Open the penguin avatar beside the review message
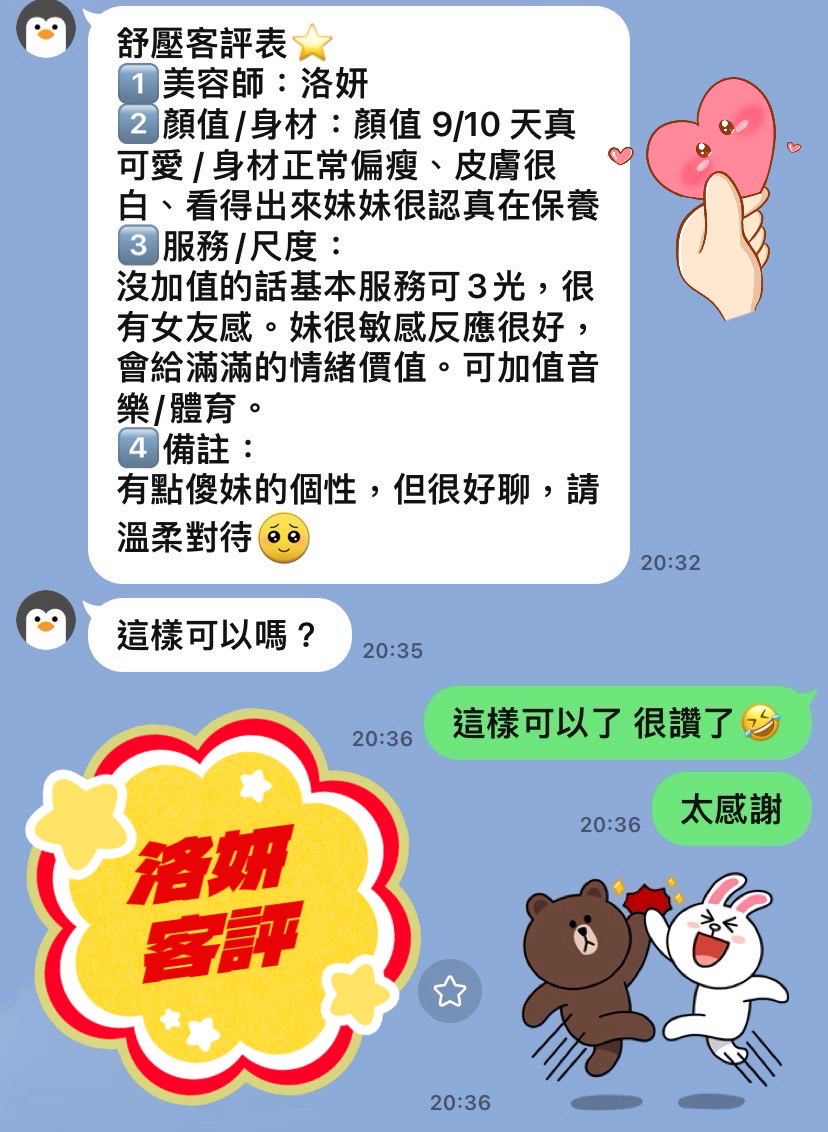This screenshot has height=1132, width=828. [47, 29]
